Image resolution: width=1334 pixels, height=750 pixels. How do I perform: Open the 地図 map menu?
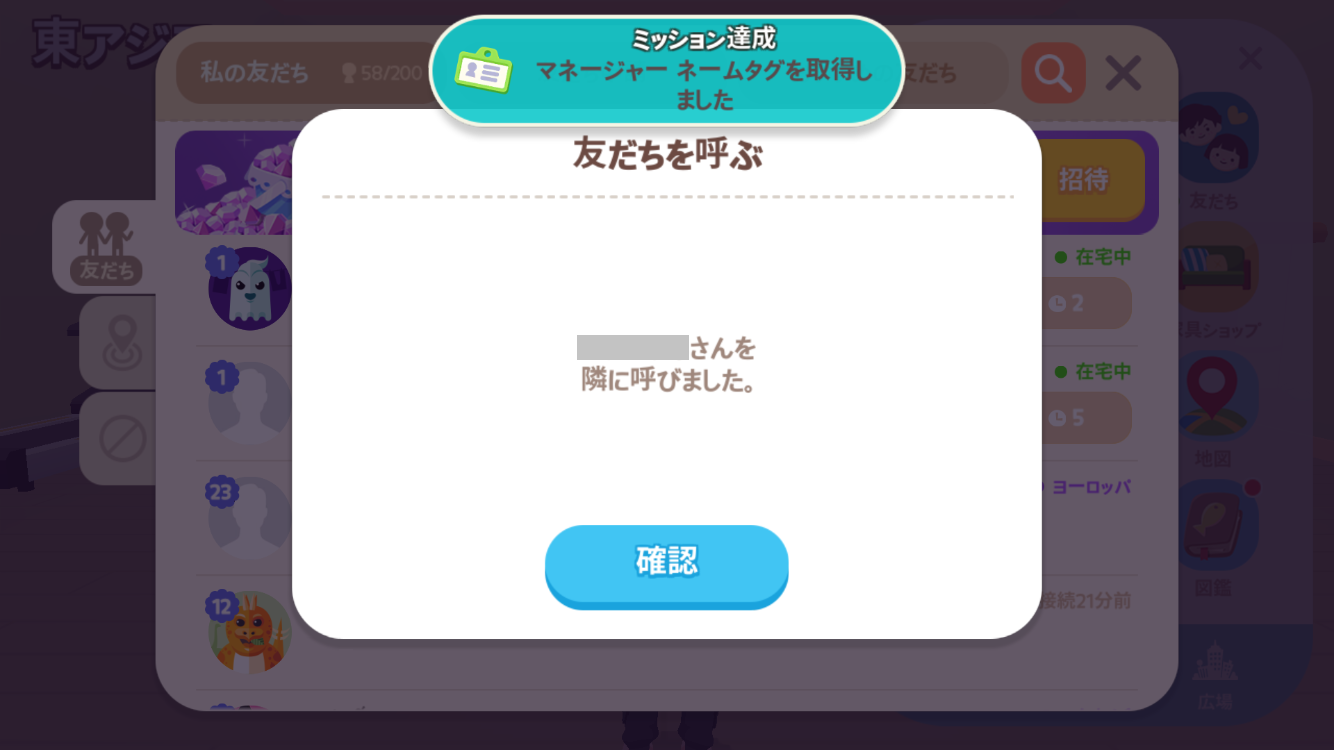(1213, 410)
